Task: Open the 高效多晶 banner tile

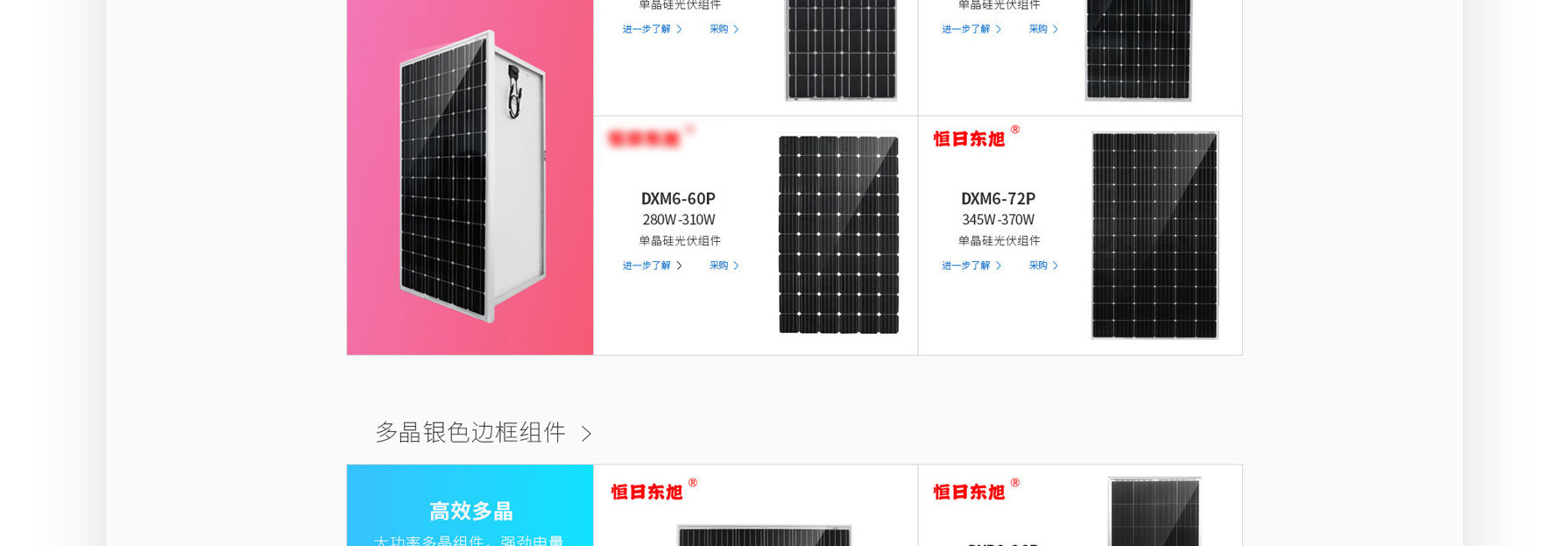Action: coord(470,511)
